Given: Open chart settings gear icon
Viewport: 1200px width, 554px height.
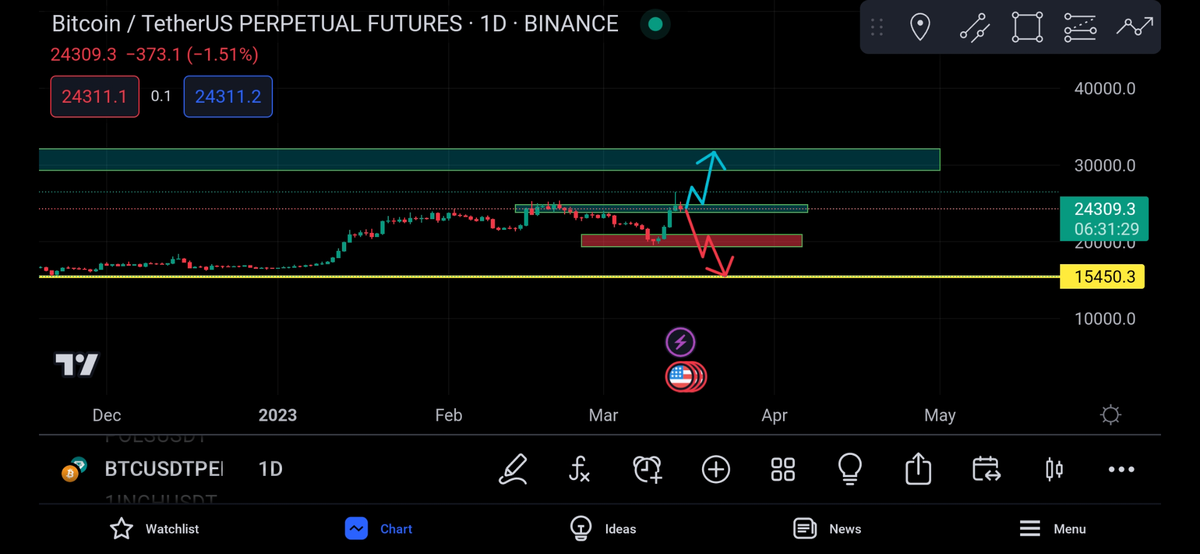Looking at the screenshot, I should pyautogui.click(x=1109, y=415).
